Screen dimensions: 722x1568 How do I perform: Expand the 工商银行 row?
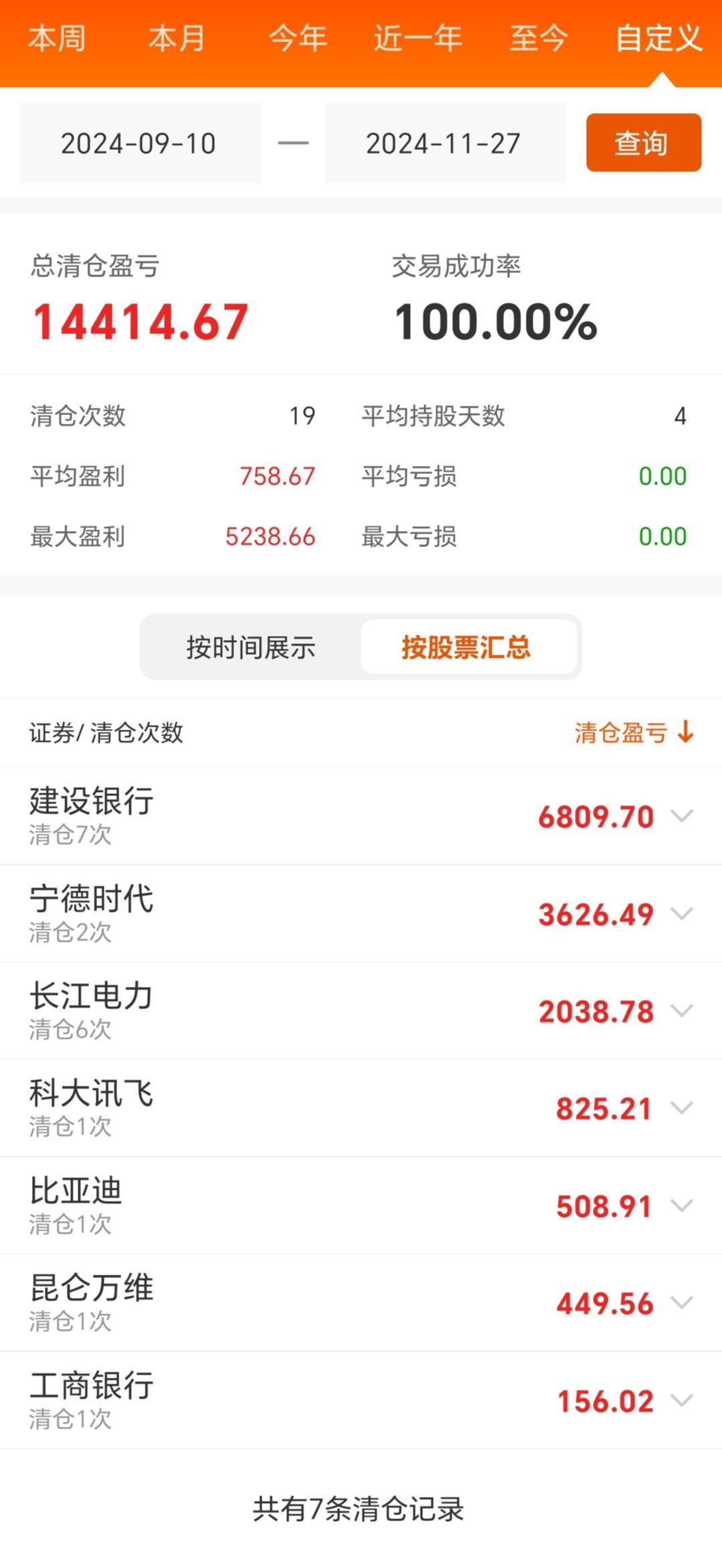361,1400
